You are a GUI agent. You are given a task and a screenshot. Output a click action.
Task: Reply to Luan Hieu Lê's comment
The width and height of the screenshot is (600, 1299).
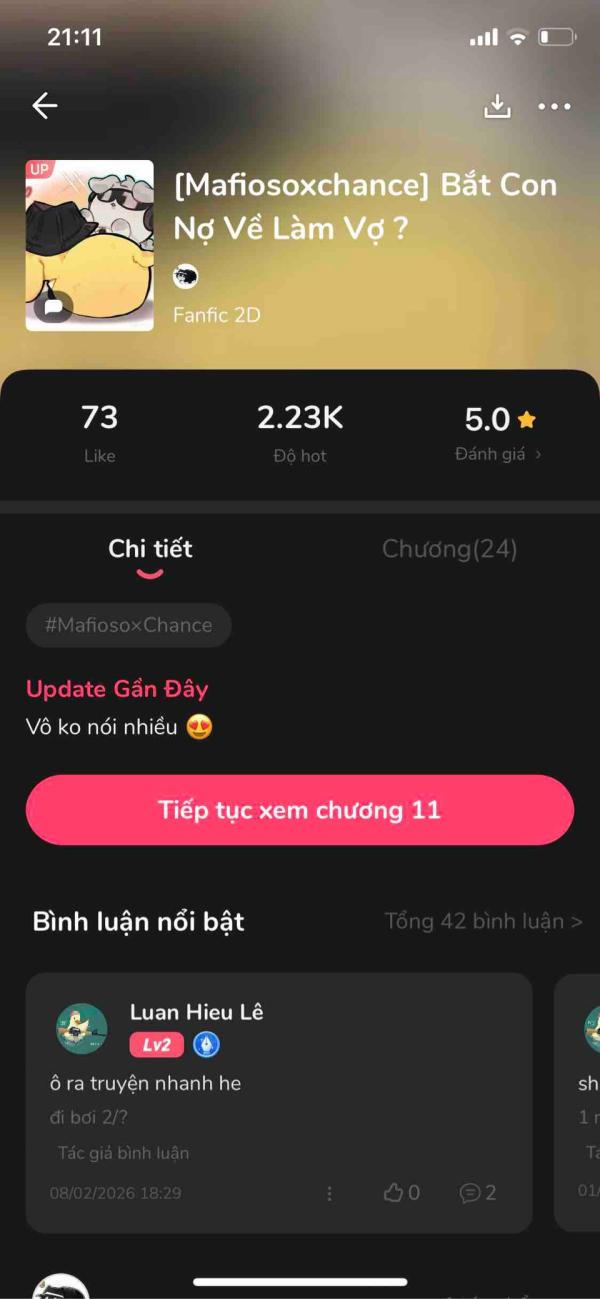pos(477,1192)
